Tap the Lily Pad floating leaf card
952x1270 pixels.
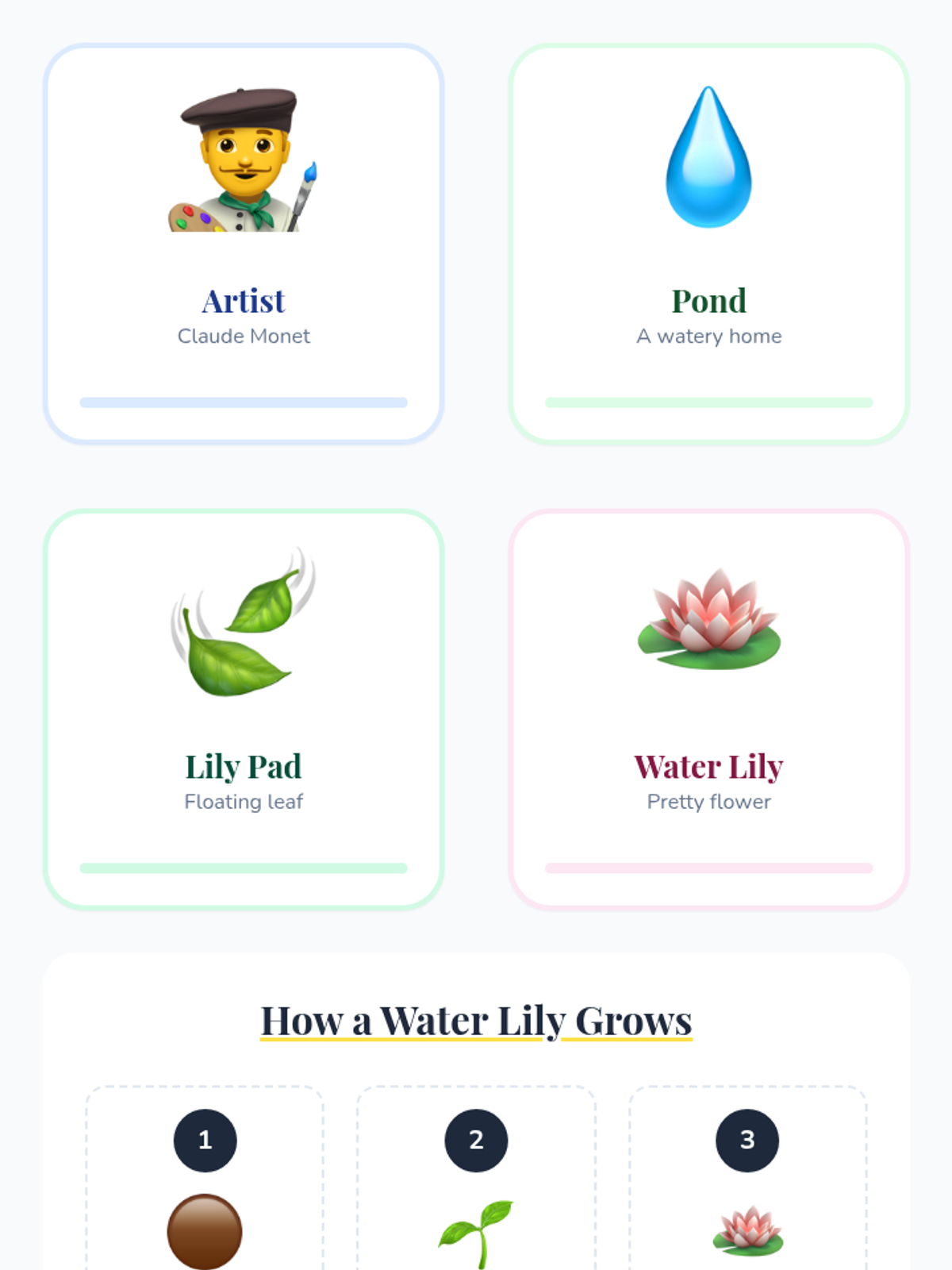pyautogui.click(x=244, y=709)
